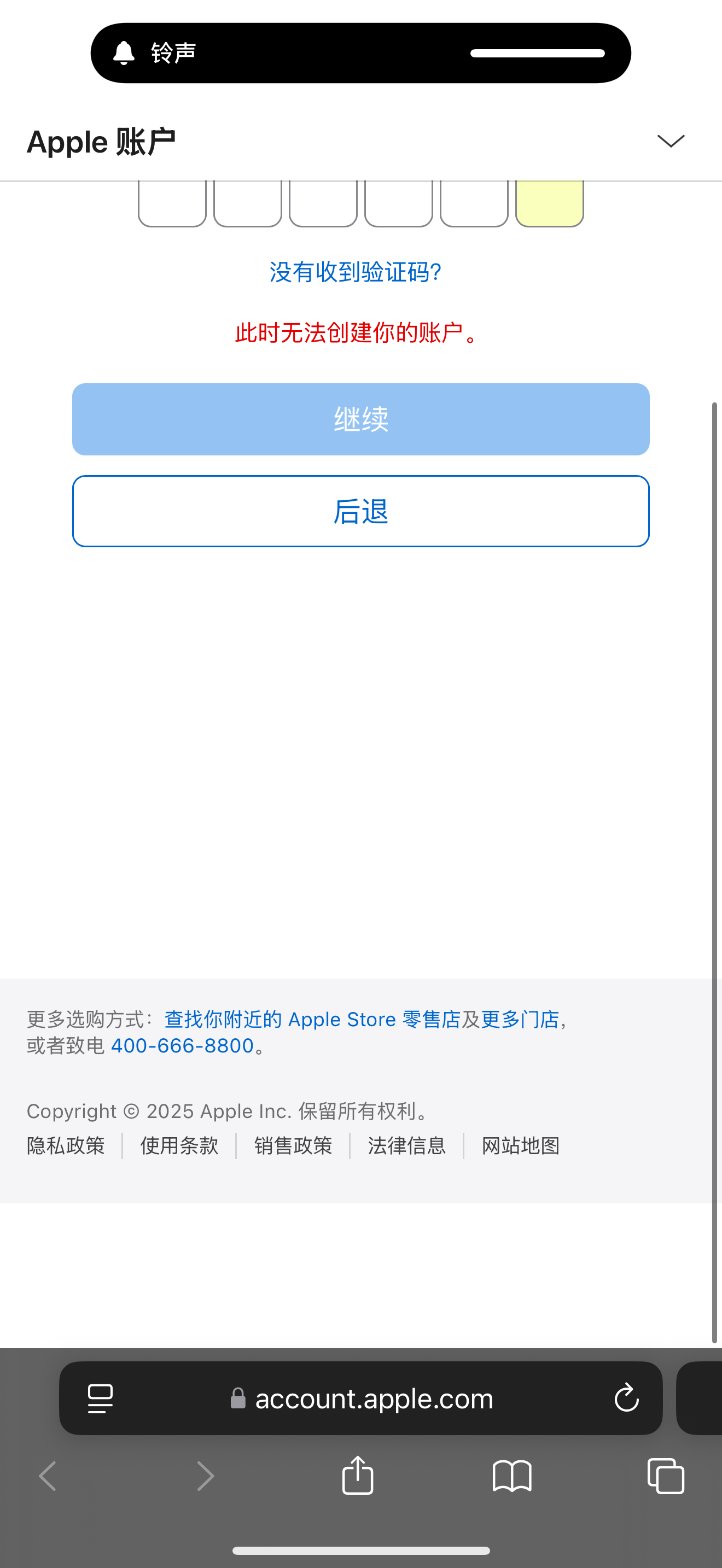
Task: Show all open Safari tabs
Action: click(666, 1476)
